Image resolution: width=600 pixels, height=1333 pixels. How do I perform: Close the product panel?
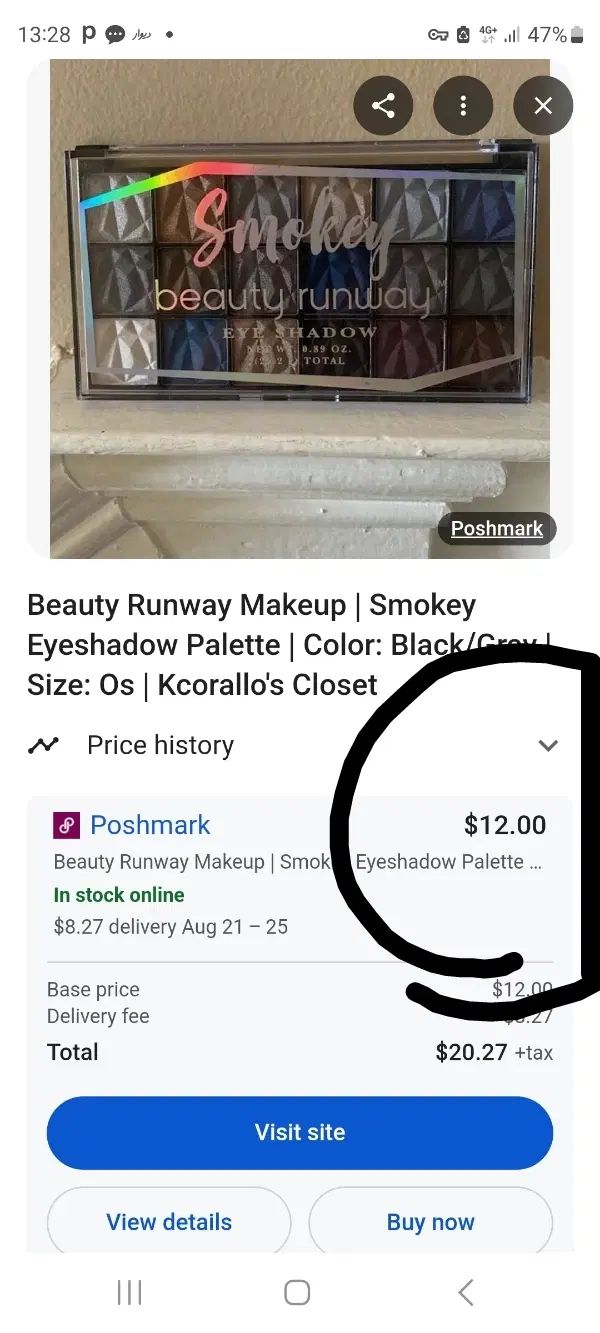[x=543, y=105]
